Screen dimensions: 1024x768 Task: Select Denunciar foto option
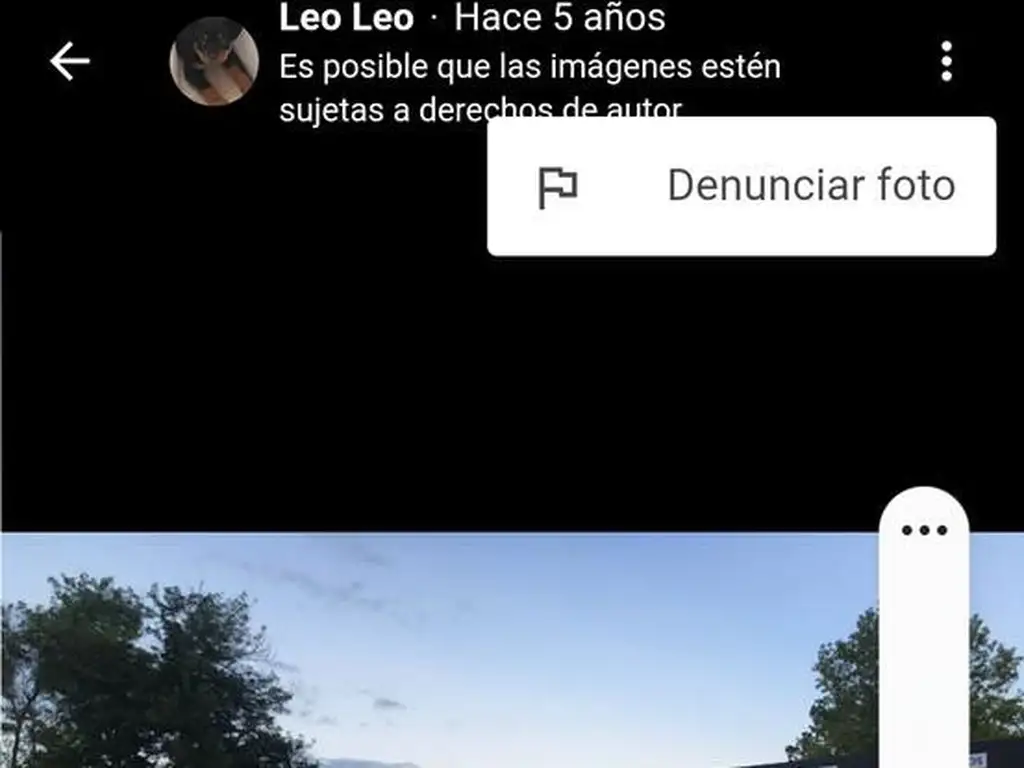point(741,186)
